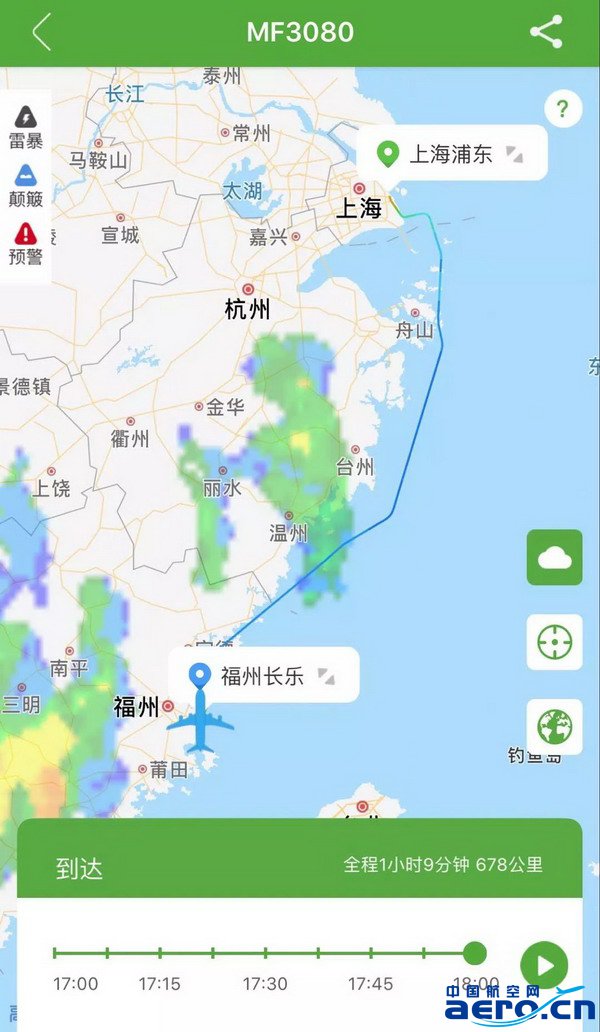The image size is (600, 1032).
Task: Toggle the cloud weather layer button
Action: [x=554, y=557]
